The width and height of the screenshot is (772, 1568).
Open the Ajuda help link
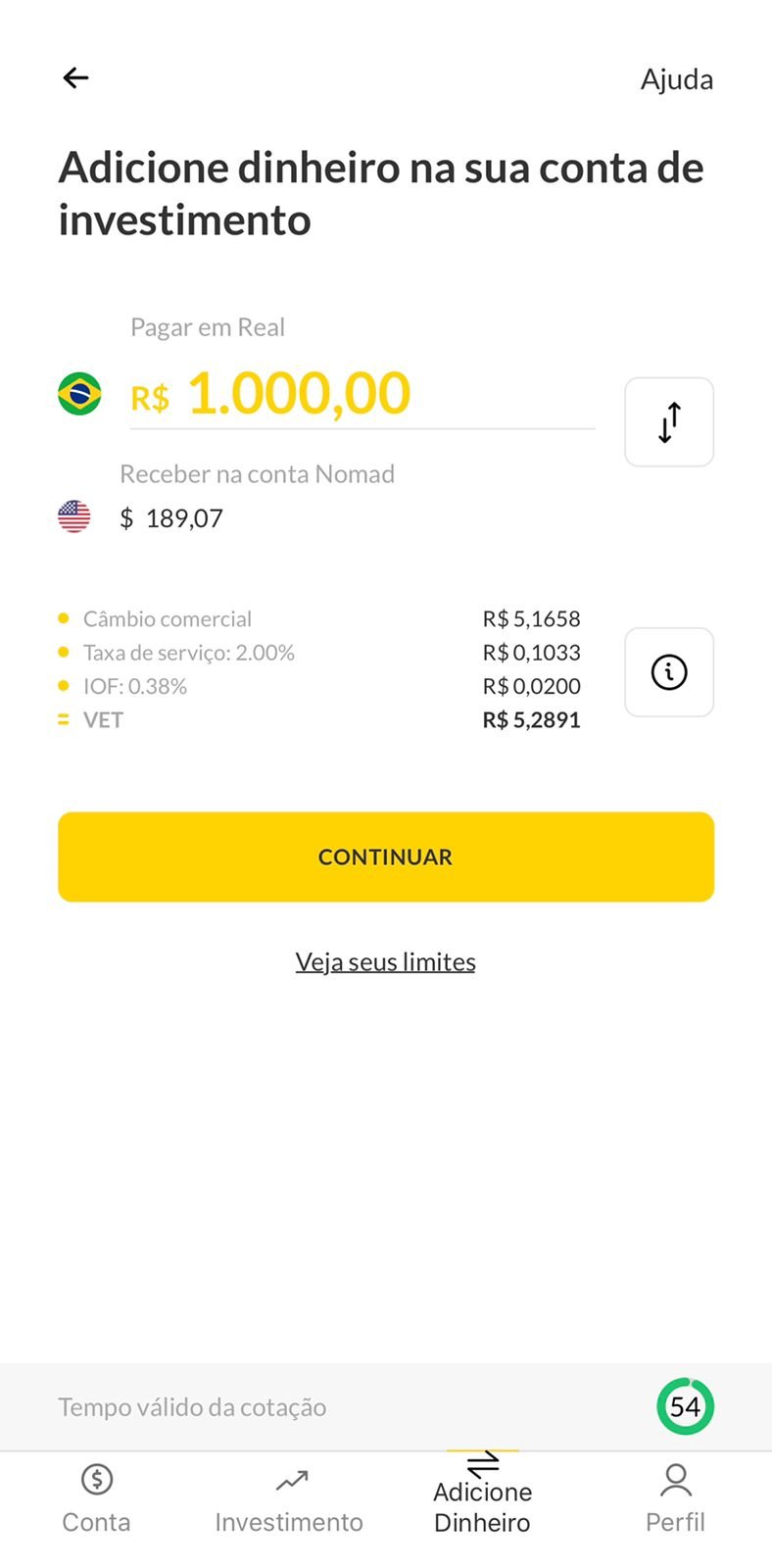point(676,79)
